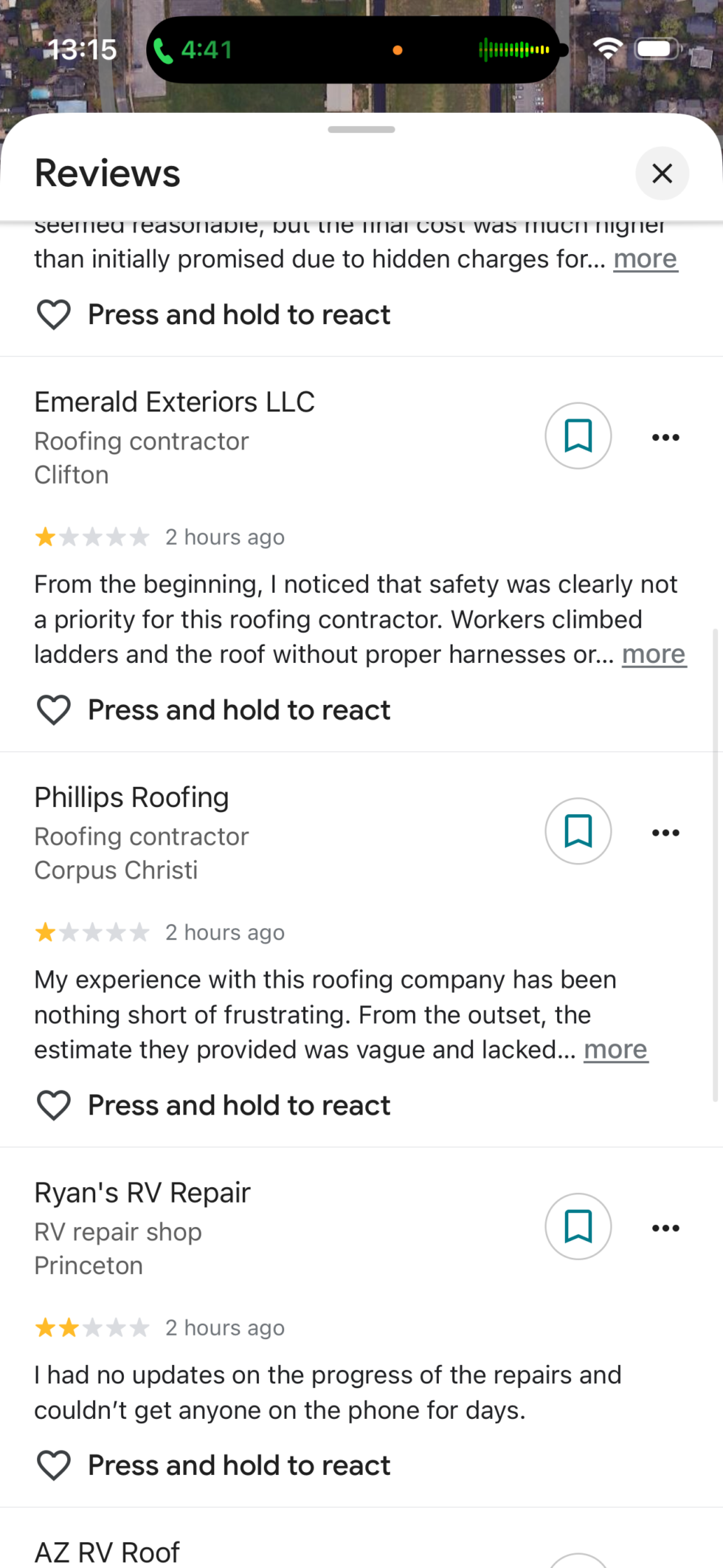Expand the Emerald Exteriors review via more
Screen dimensions: 723x1568
tap(654, 654)
